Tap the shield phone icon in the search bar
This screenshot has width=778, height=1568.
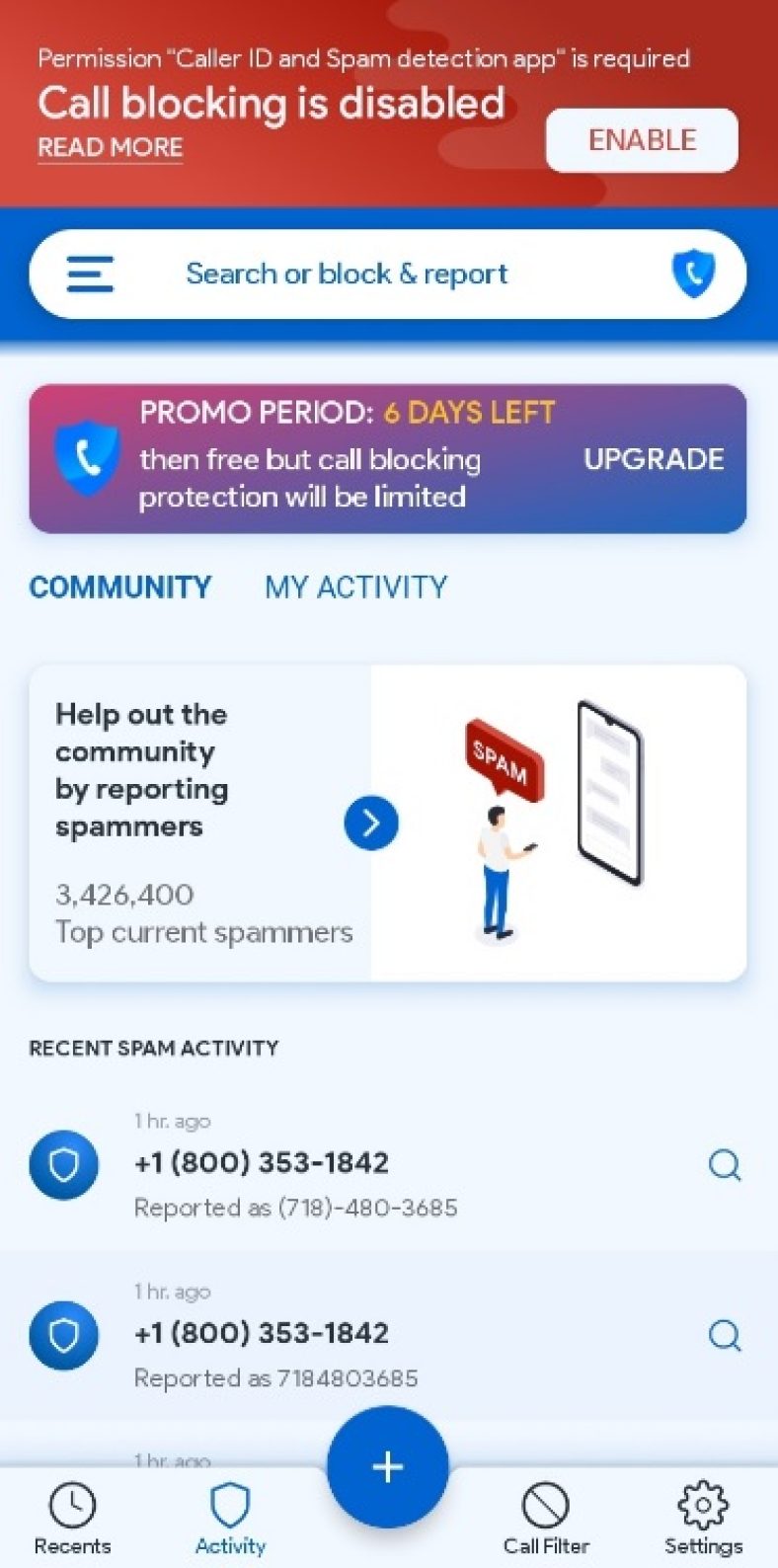[693, 274]
